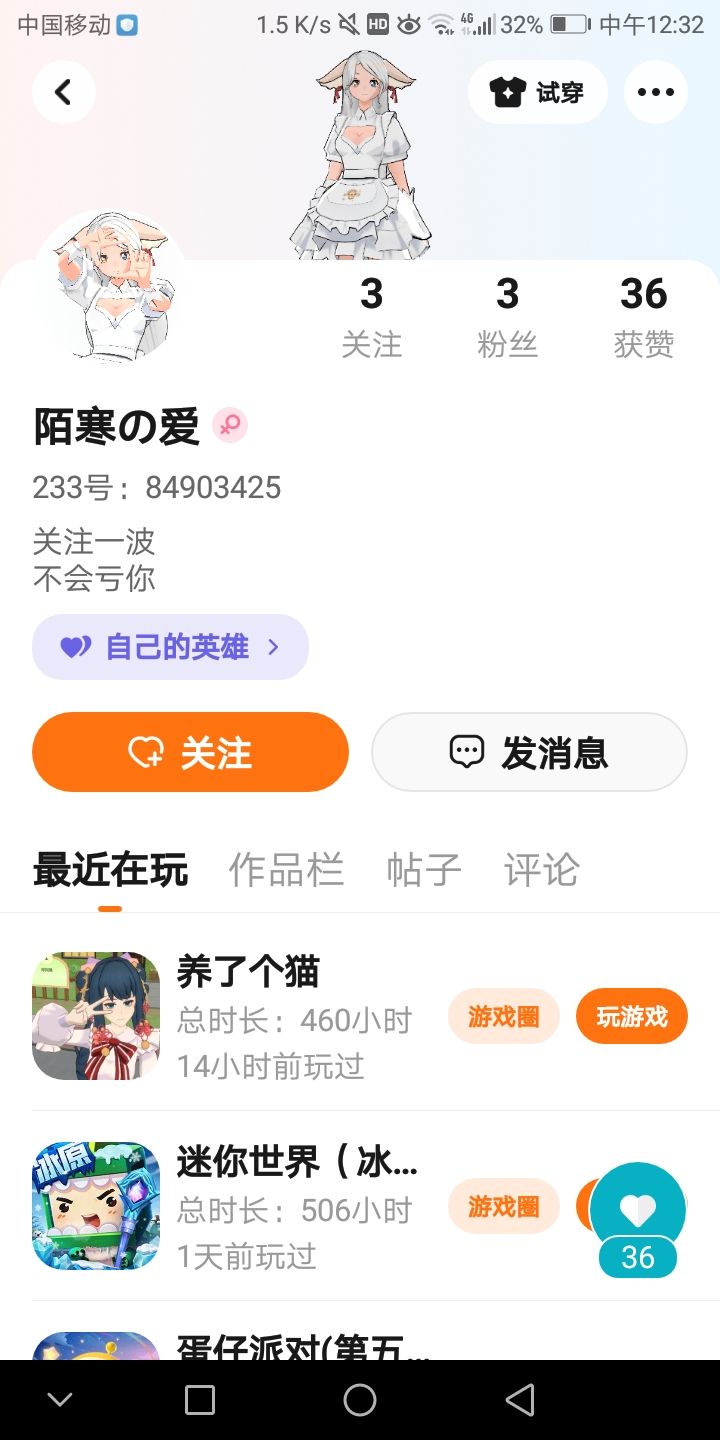This screenshot has height=1440, width=720.
Task: Go back using the top-left arrow
Action: click(64, 92)
